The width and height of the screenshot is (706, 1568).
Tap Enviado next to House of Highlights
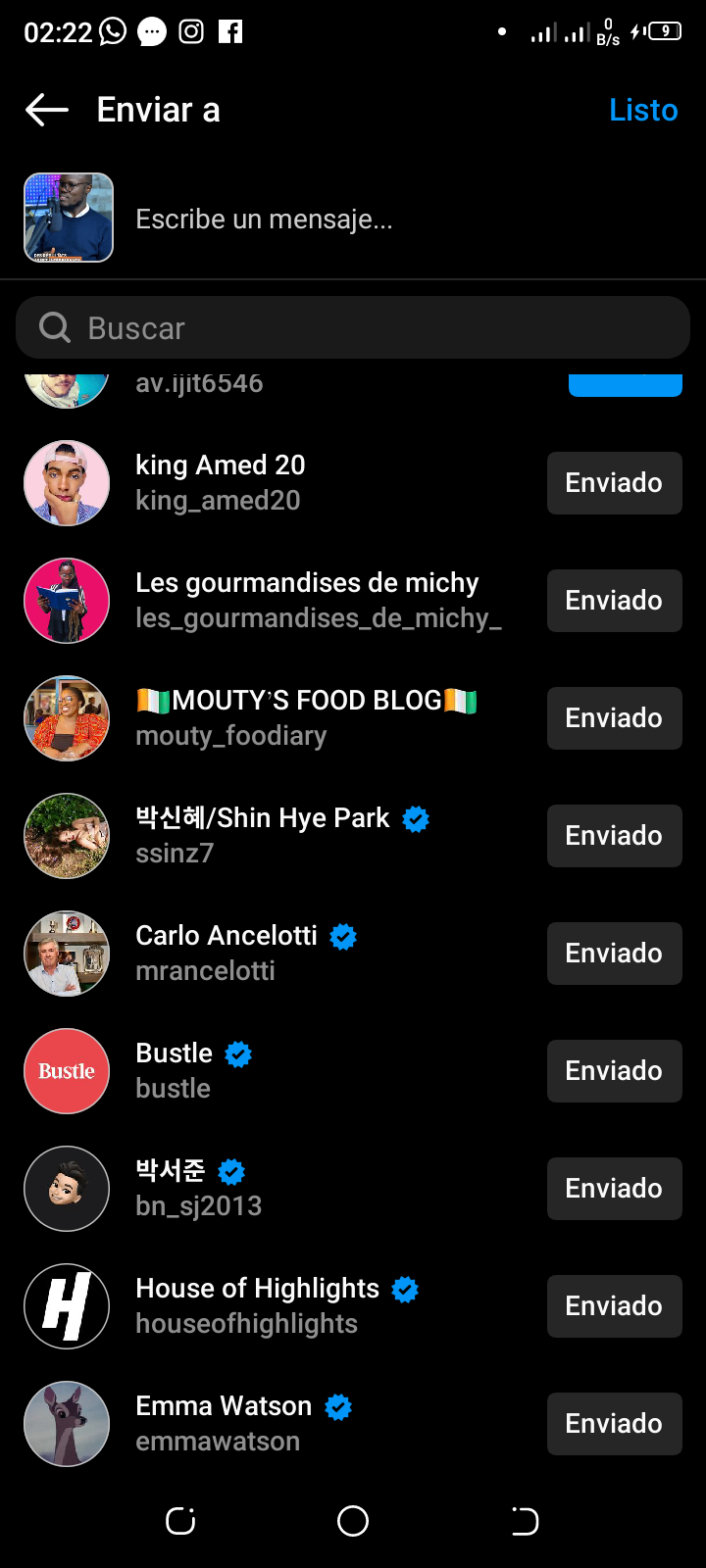click(614, 1306)
